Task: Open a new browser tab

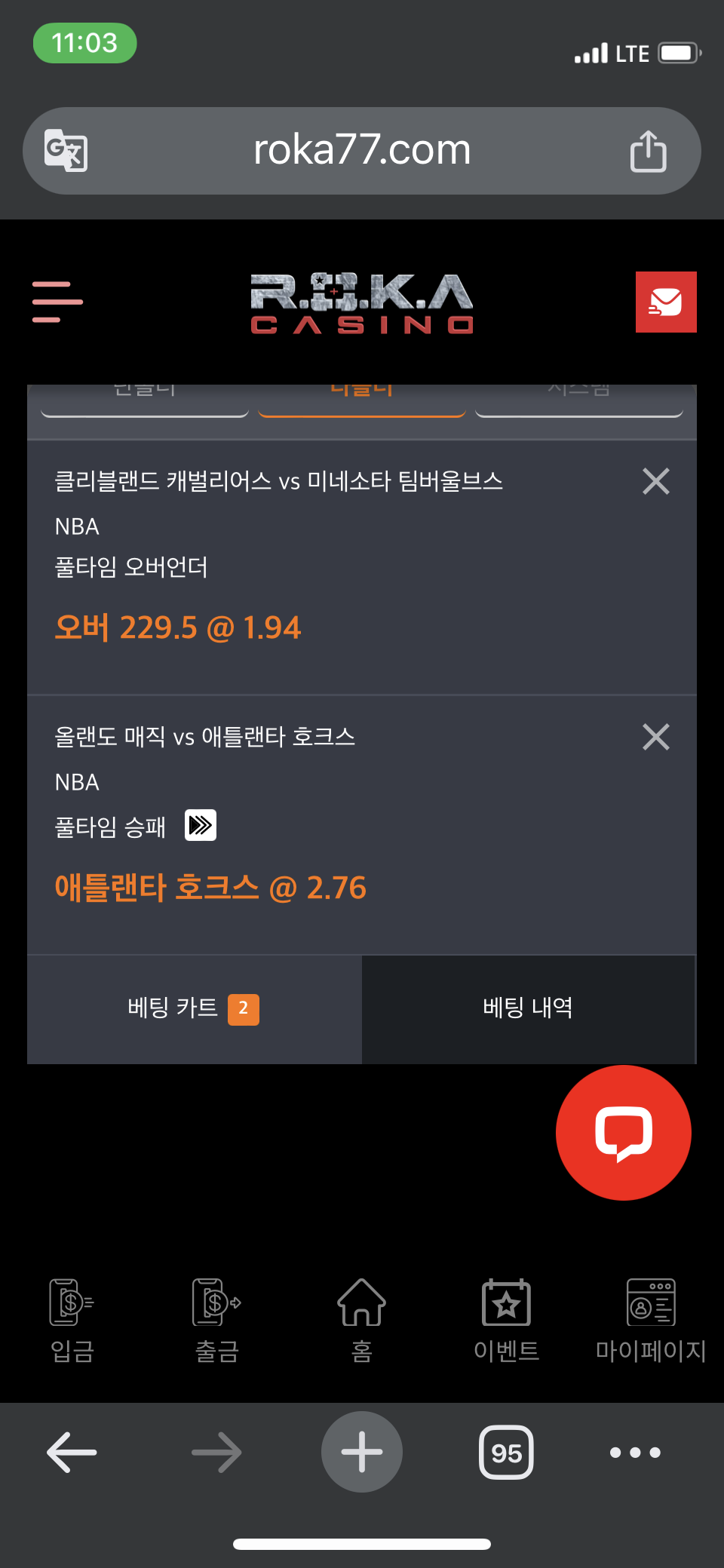Action: coord(361,1452)
